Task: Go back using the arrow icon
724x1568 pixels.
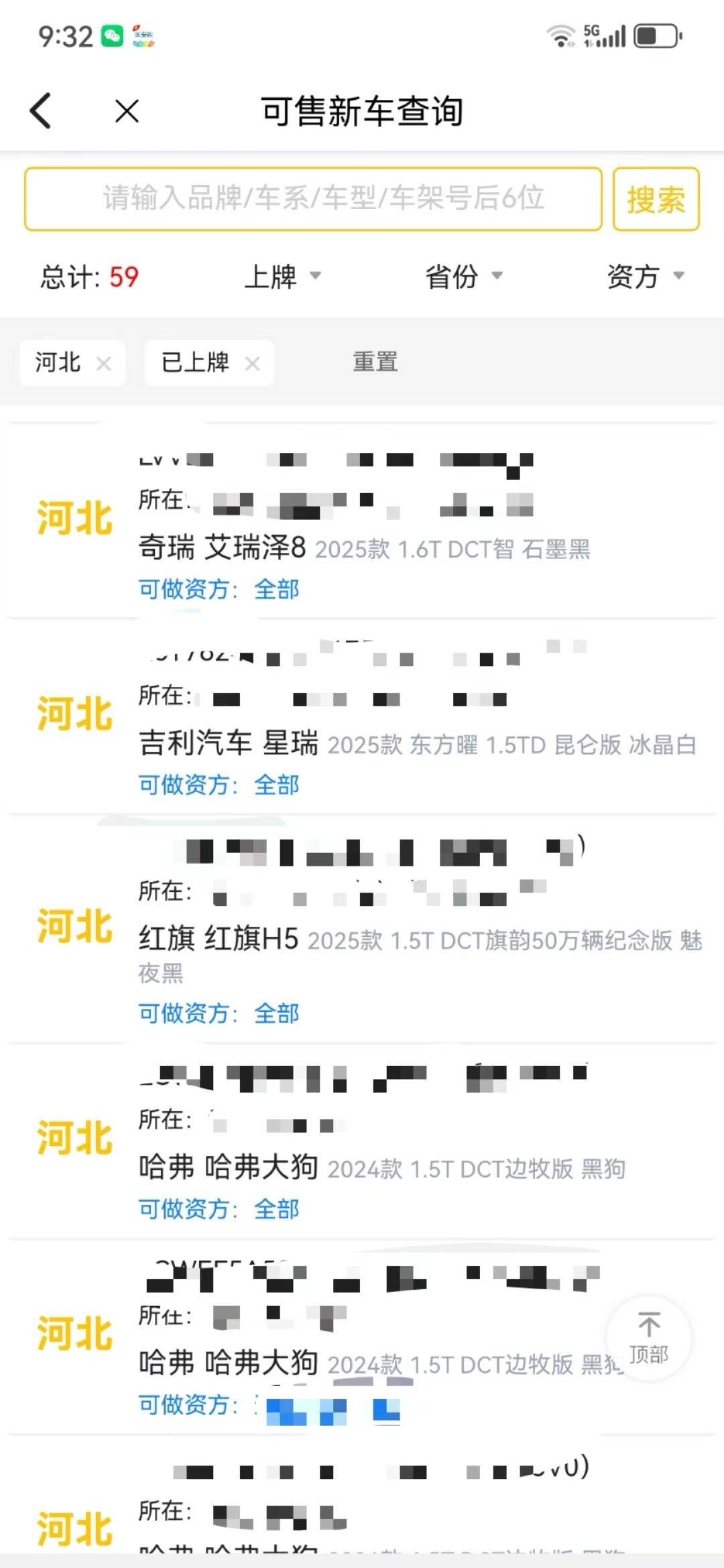Action: pos(41,111)
